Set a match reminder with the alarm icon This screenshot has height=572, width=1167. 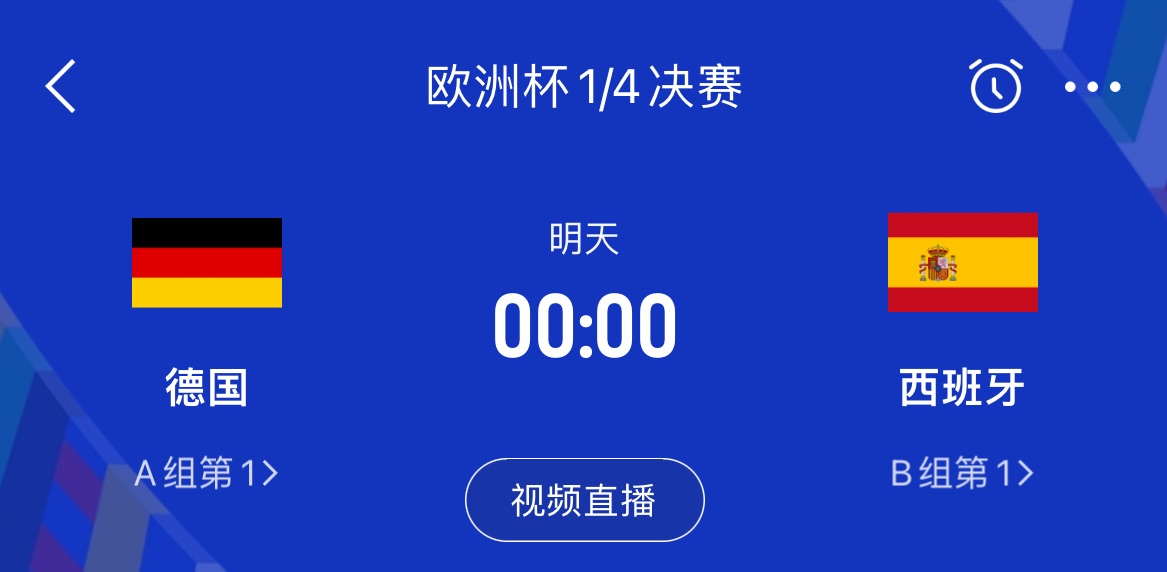coord(996,86)
